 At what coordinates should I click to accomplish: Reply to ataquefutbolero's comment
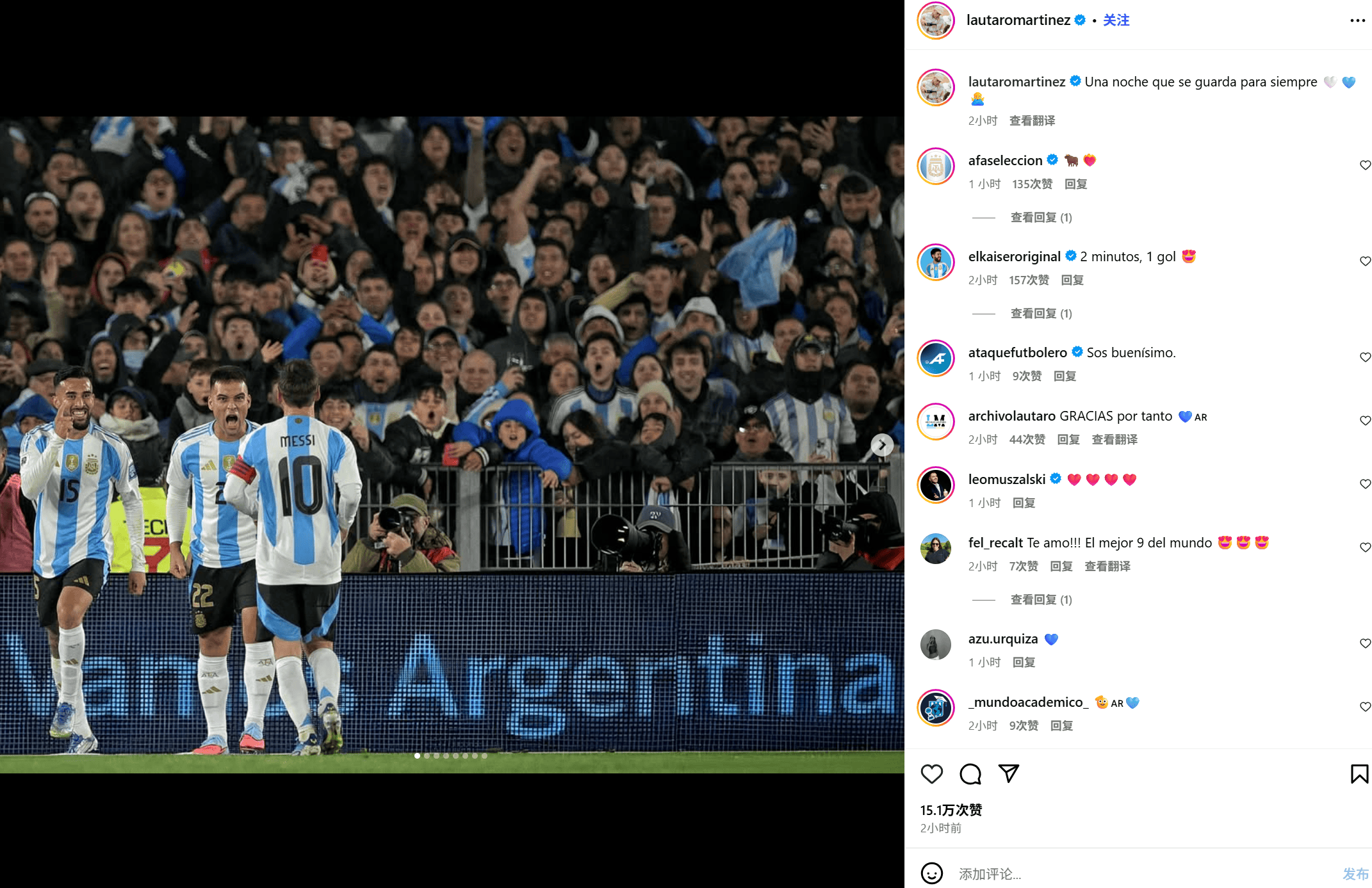tap(1065, 376)
